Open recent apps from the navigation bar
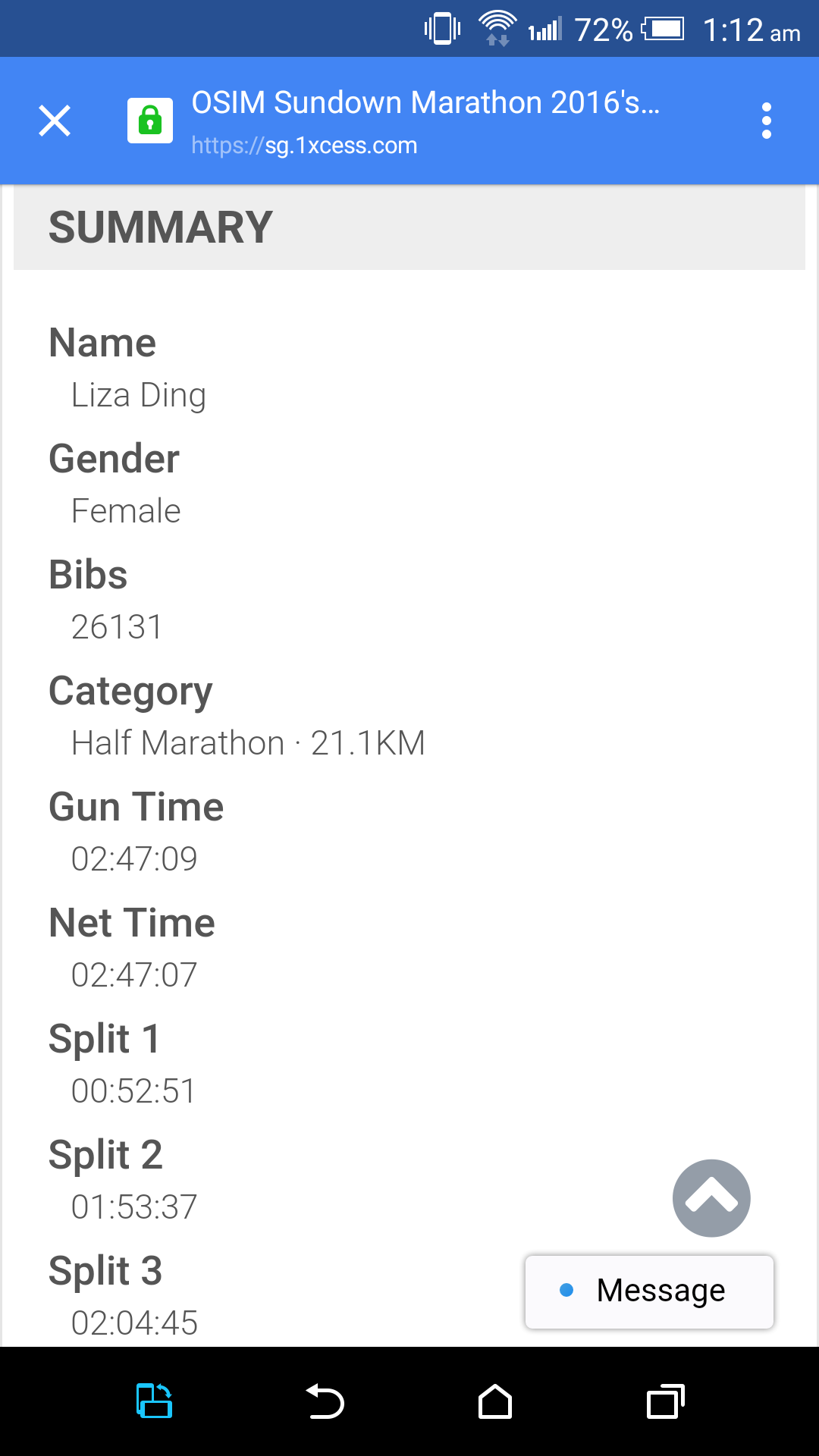 click(x=666, y=1401)
